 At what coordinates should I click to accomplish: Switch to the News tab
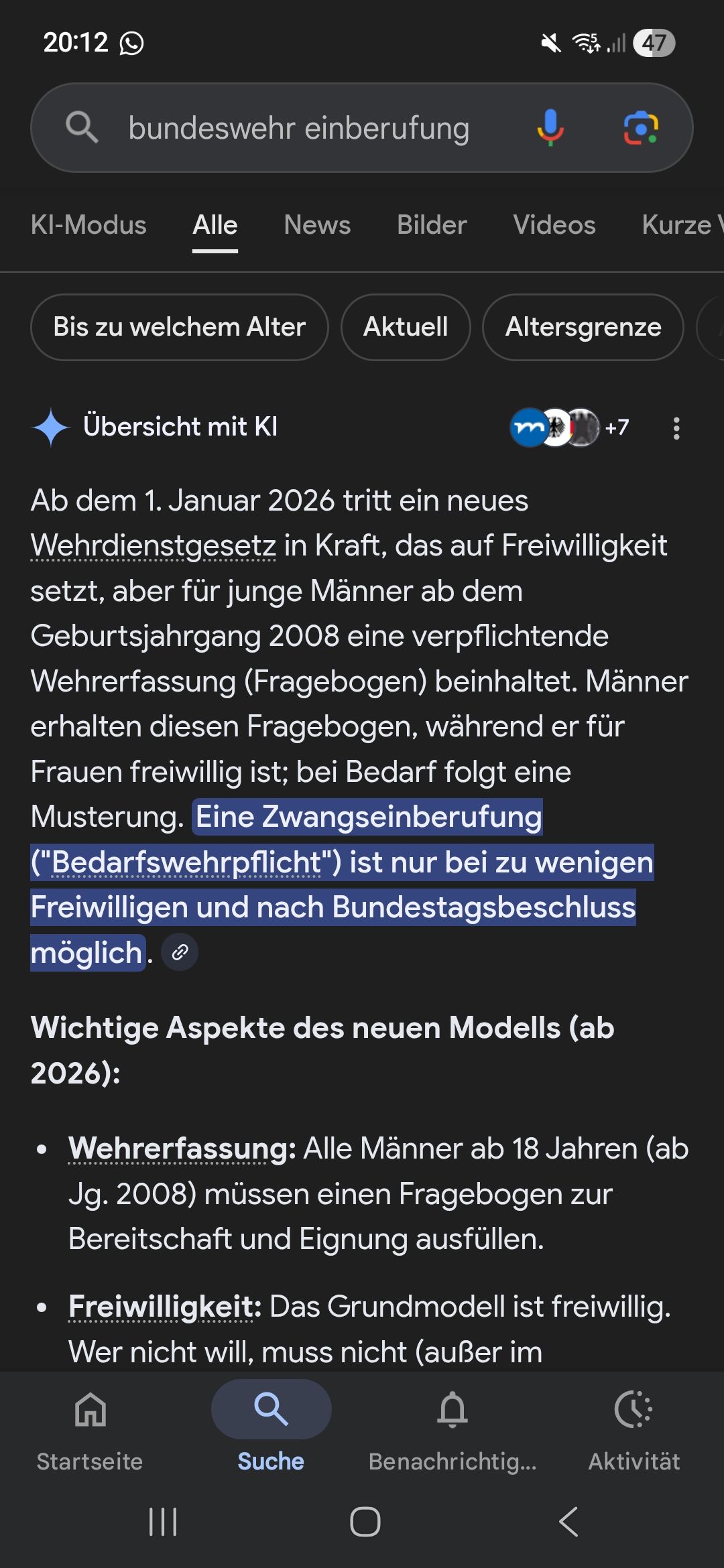click(x=317, y=225)
